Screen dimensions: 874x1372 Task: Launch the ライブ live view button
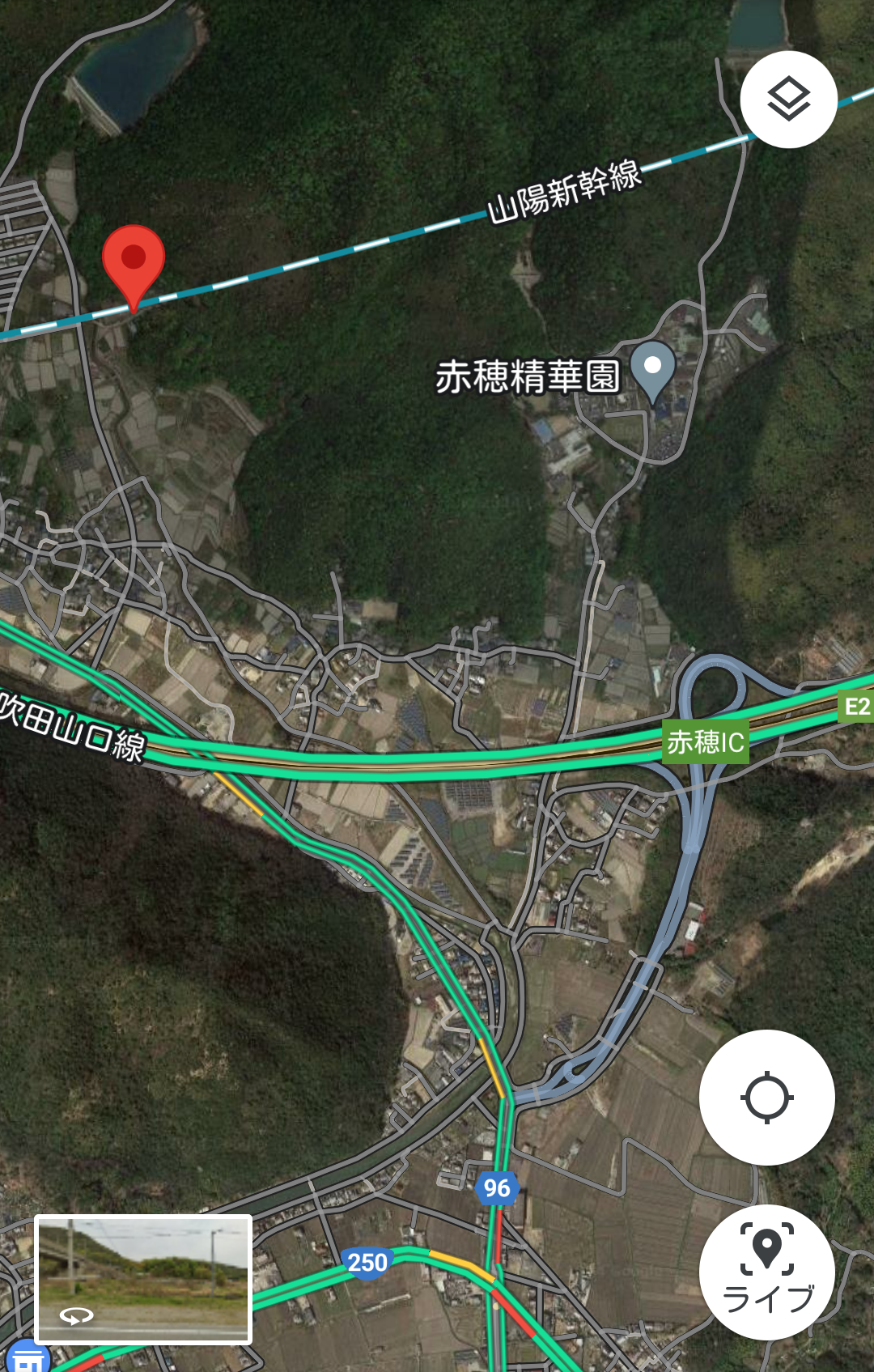pos(766,1271)
